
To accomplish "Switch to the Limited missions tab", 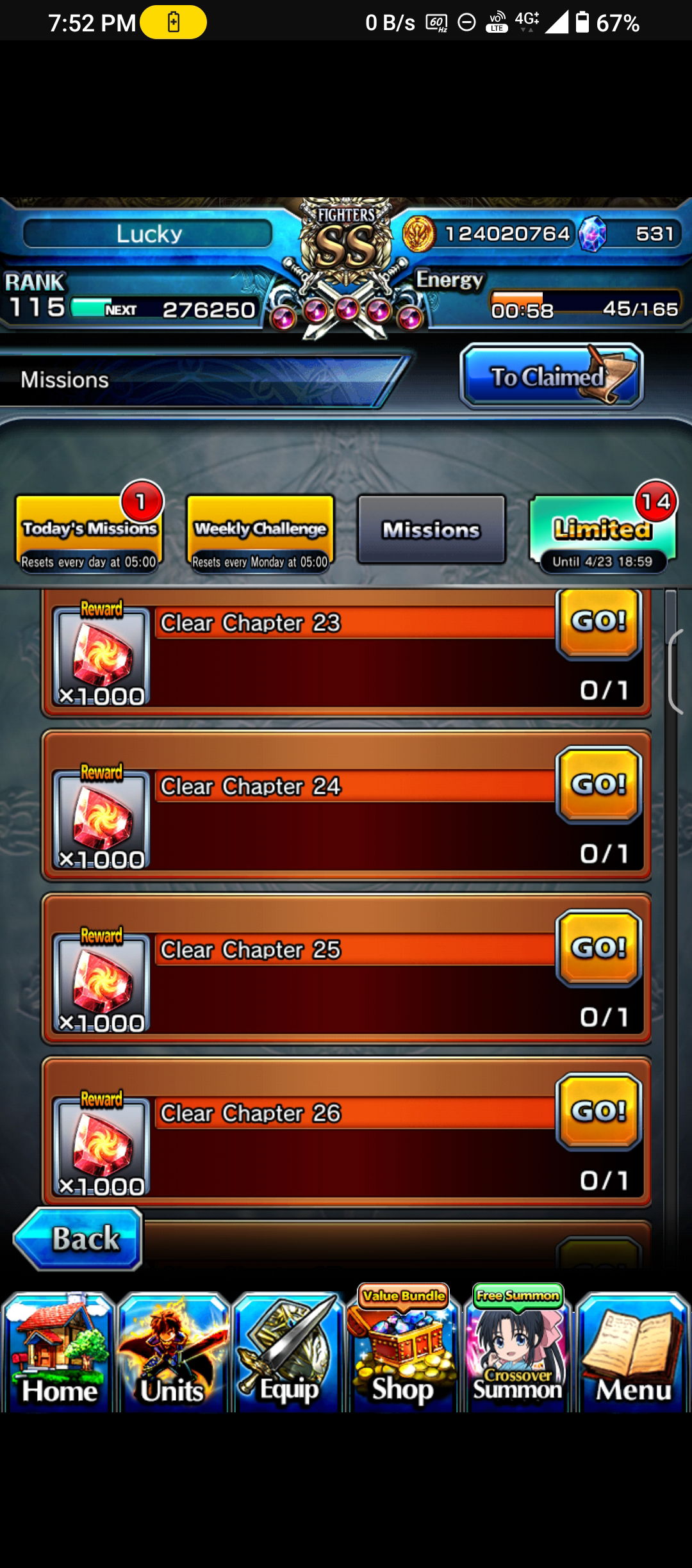I will click(x=602, y=534).
